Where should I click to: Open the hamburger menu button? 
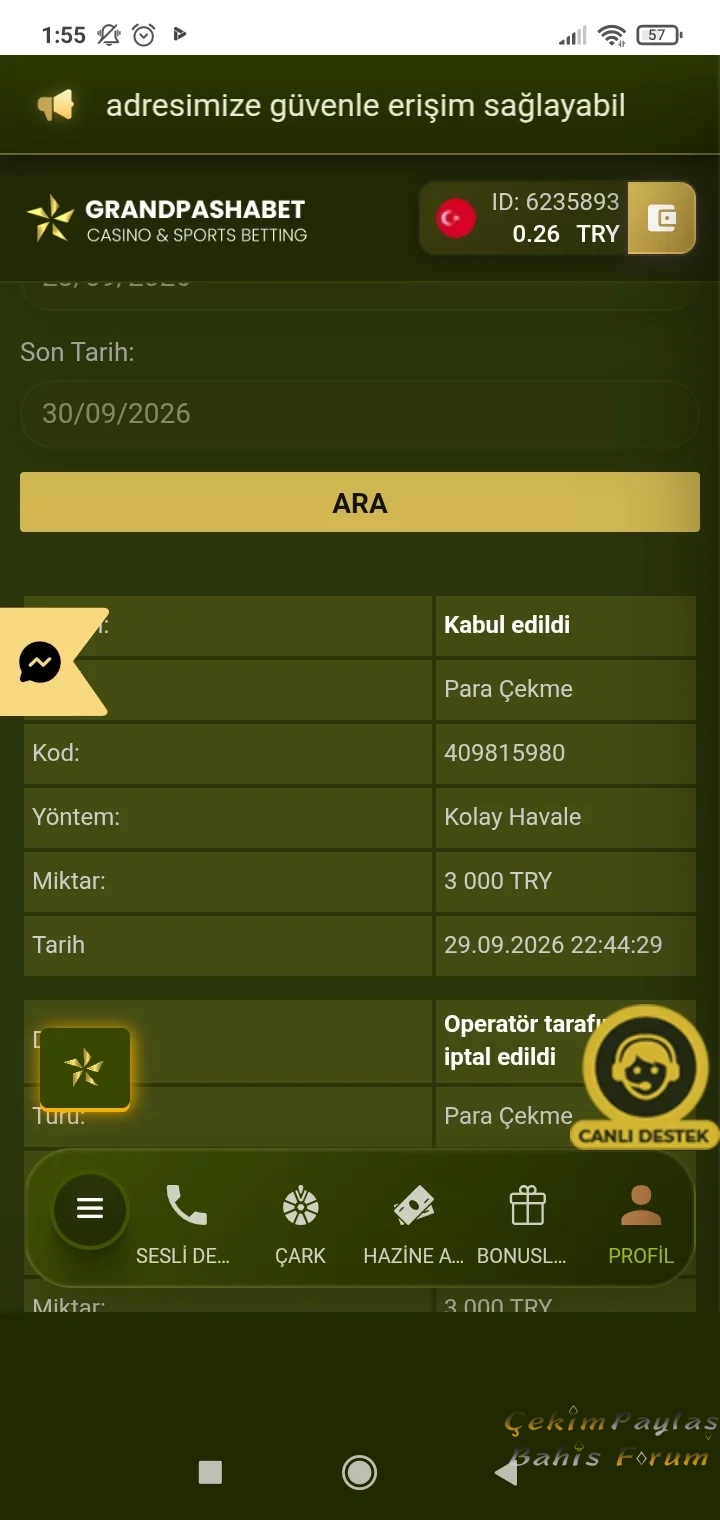[x=90, y=1209]
